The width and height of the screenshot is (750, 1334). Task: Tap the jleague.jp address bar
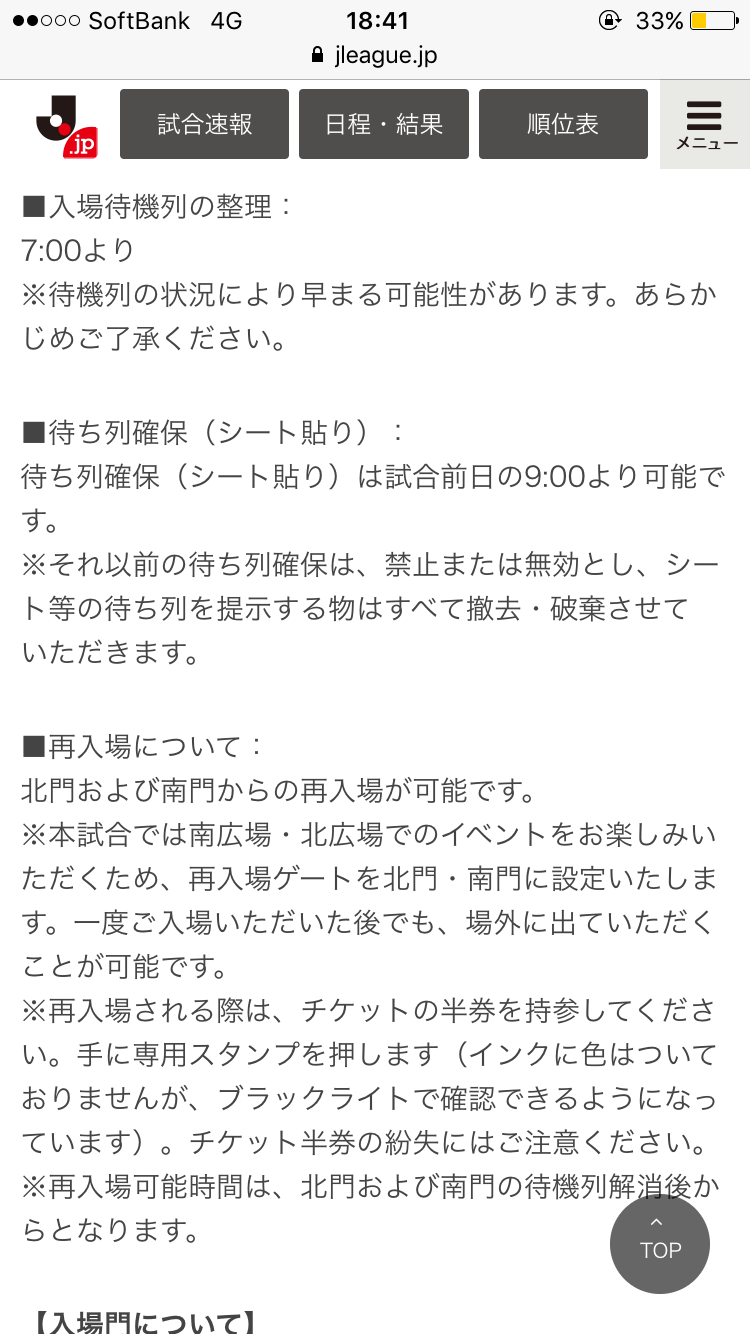click(x=375, y=56)
